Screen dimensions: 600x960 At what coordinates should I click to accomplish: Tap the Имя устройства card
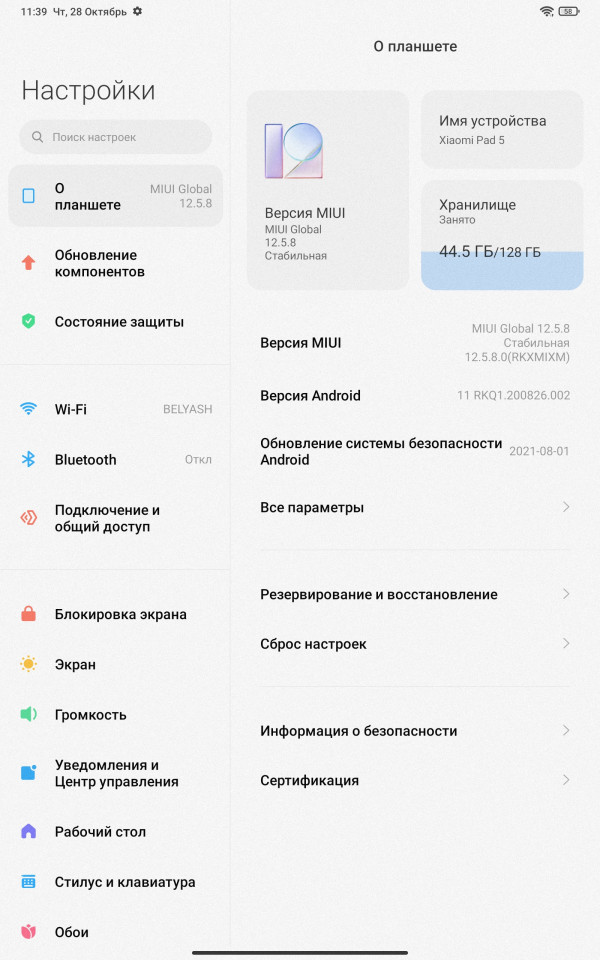pos(501,129)
